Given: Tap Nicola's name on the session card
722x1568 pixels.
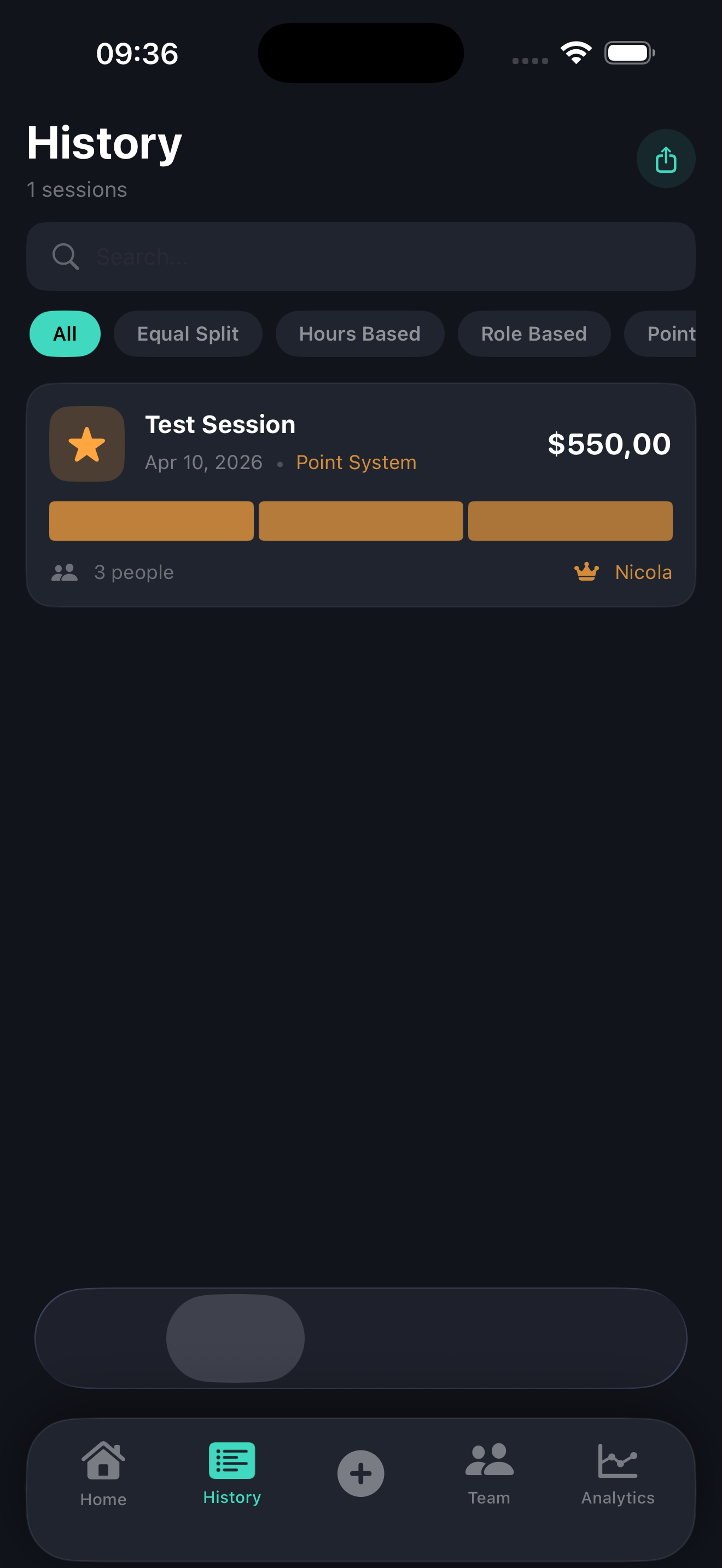Looking at the screenshot, I should point(643,571).
